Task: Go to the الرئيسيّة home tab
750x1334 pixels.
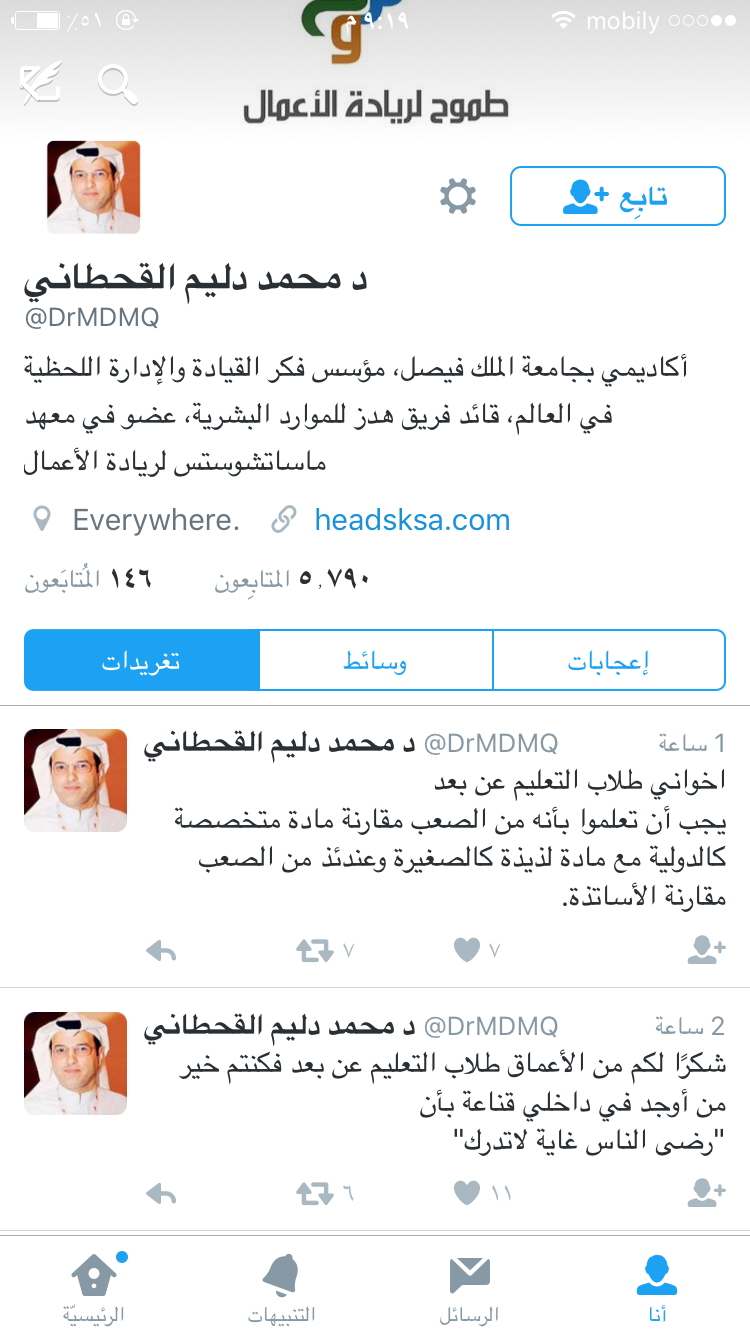Action: 94,1286
